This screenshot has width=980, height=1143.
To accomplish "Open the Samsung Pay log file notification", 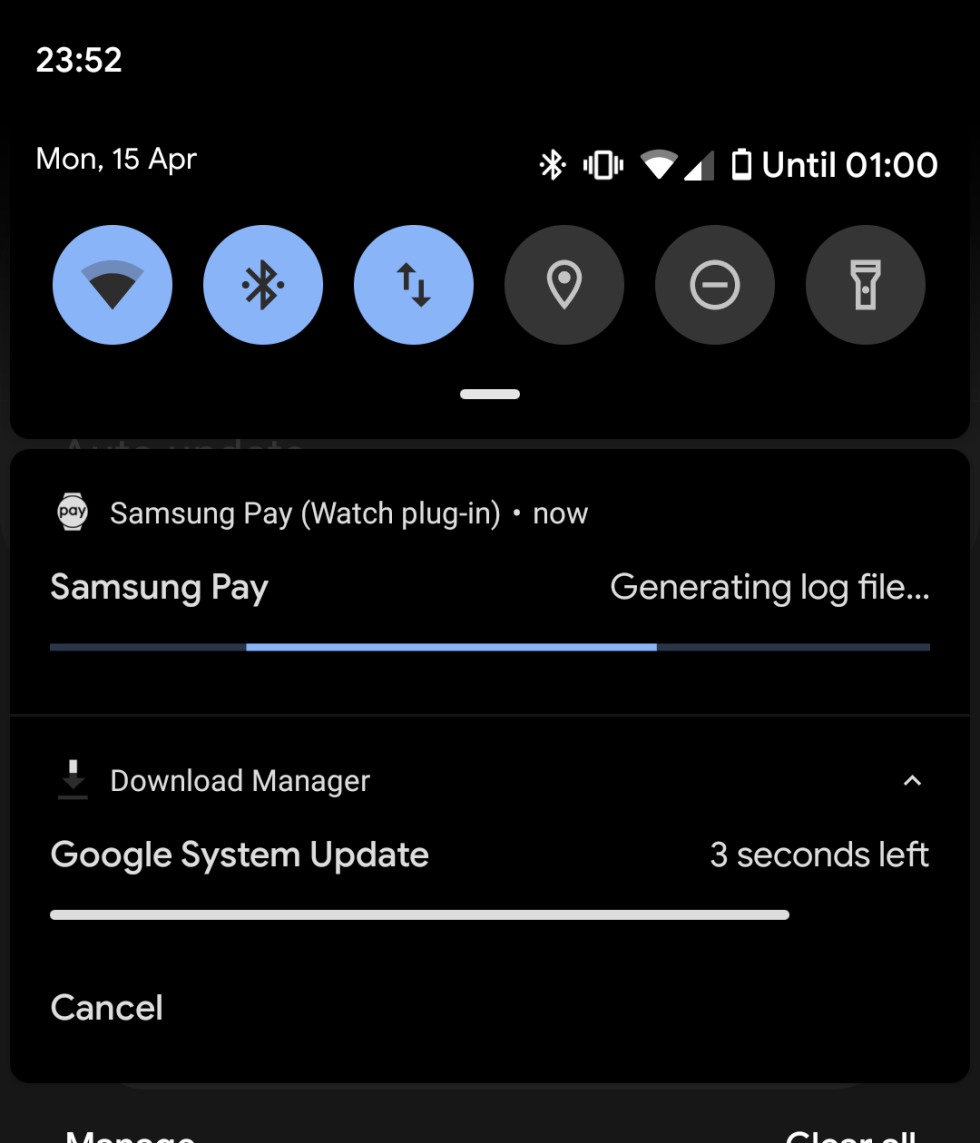I will pyautogui.click(x=489, y=587).
